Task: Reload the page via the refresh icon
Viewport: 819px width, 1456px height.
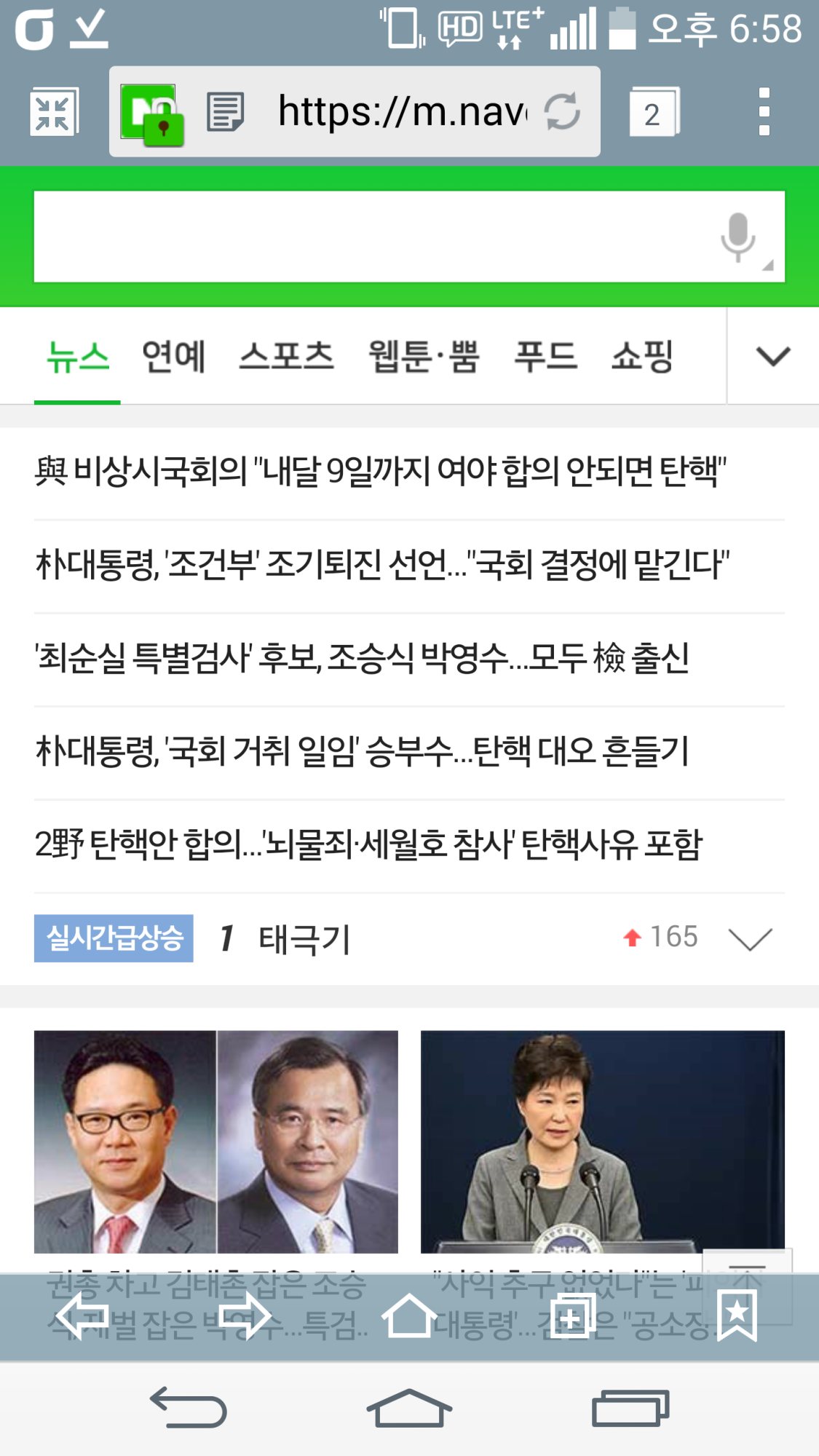Action: (x=563, y=111)
